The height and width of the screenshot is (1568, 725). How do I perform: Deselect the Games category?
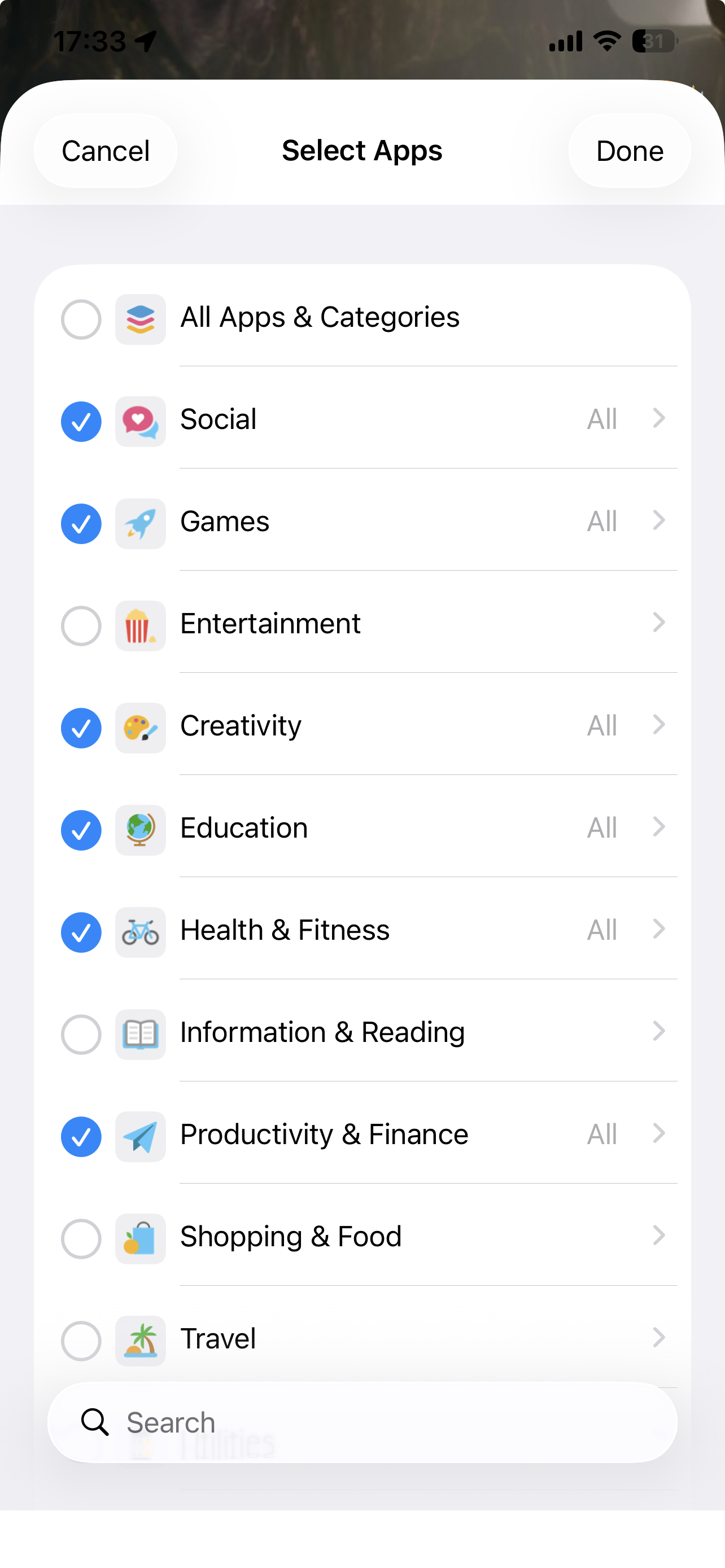pyautogui.click(x=81, y=523)
